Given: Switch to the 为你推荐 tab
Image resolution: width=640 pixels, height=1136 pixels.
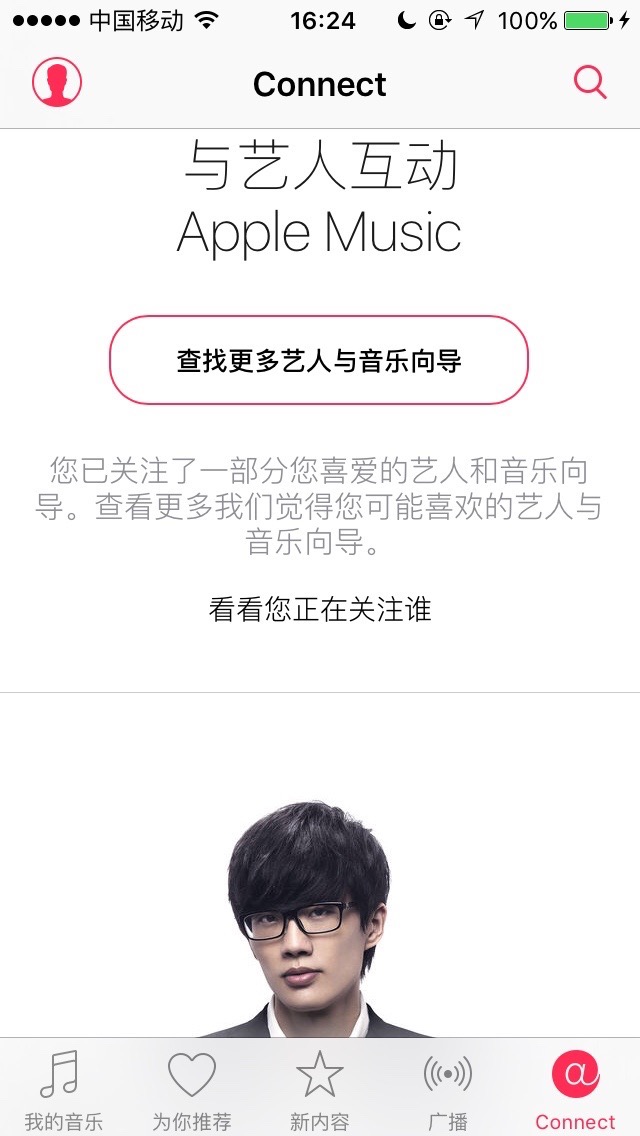Looking at the screenshot, I should click(x=192, y=1090).
